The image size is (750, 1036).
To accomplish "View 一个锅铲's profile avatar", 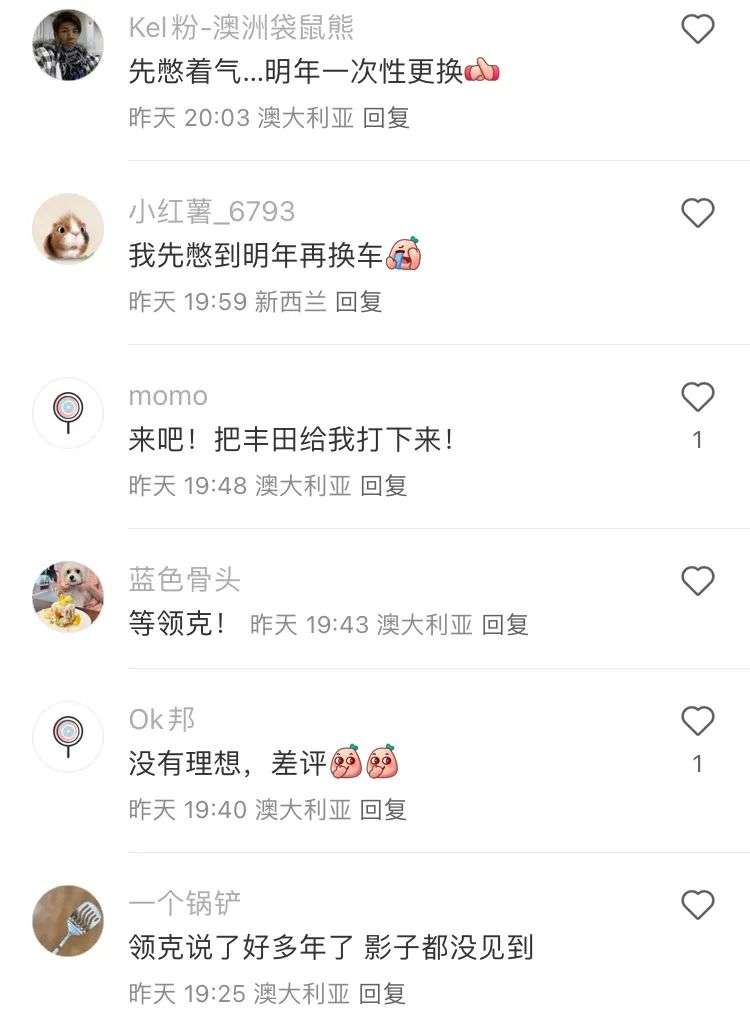I will [x=68, y=920].
